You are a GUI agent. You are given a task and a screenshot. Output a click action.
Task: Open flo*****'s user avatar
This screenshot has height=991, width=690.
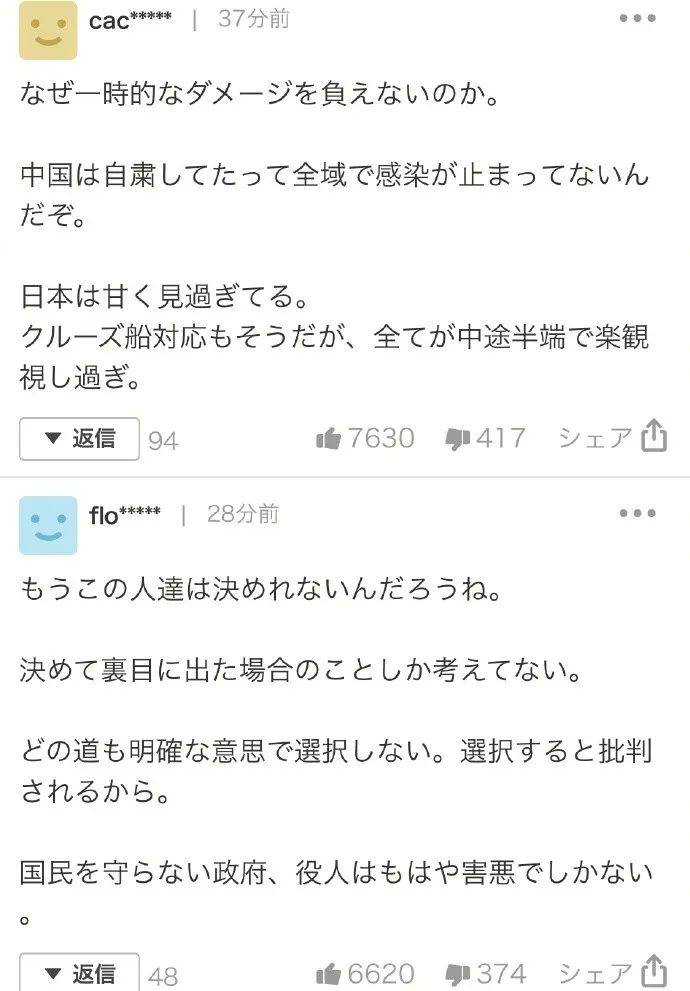pyautogui.click(x=47, y=525)
